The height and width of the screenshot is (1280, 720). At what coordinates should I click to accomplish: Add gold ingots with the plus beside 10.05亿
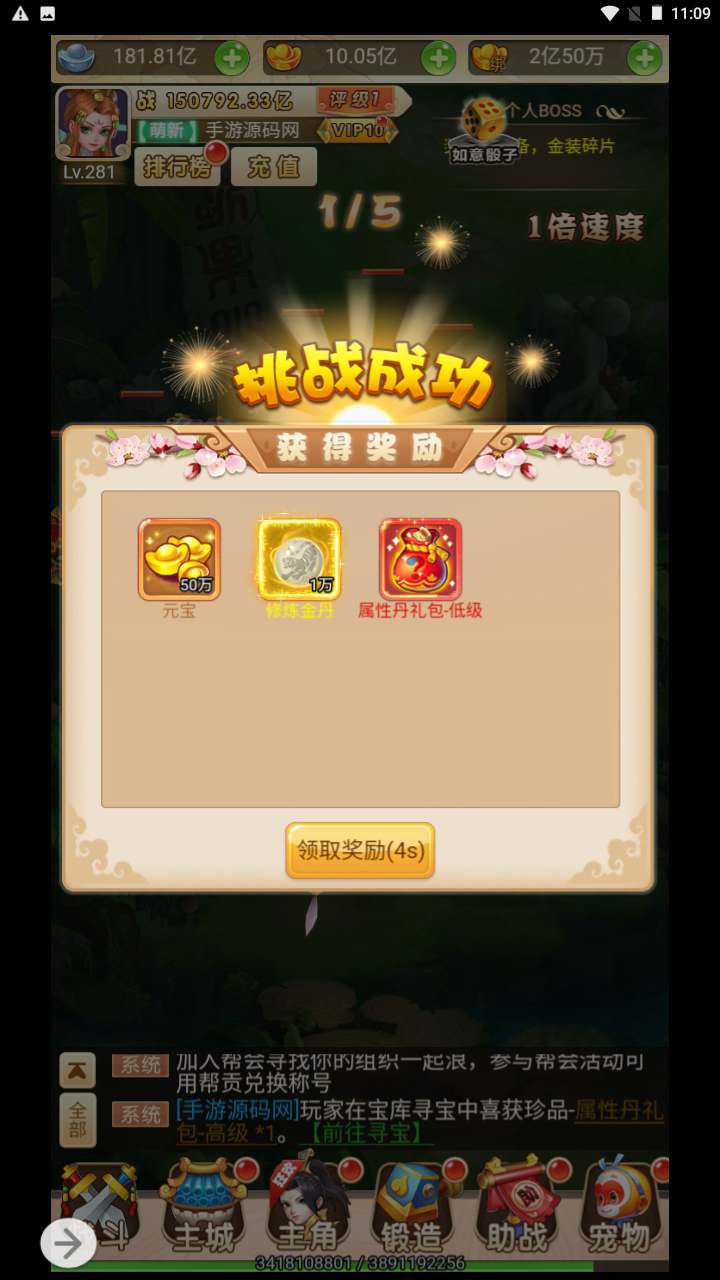438,58
